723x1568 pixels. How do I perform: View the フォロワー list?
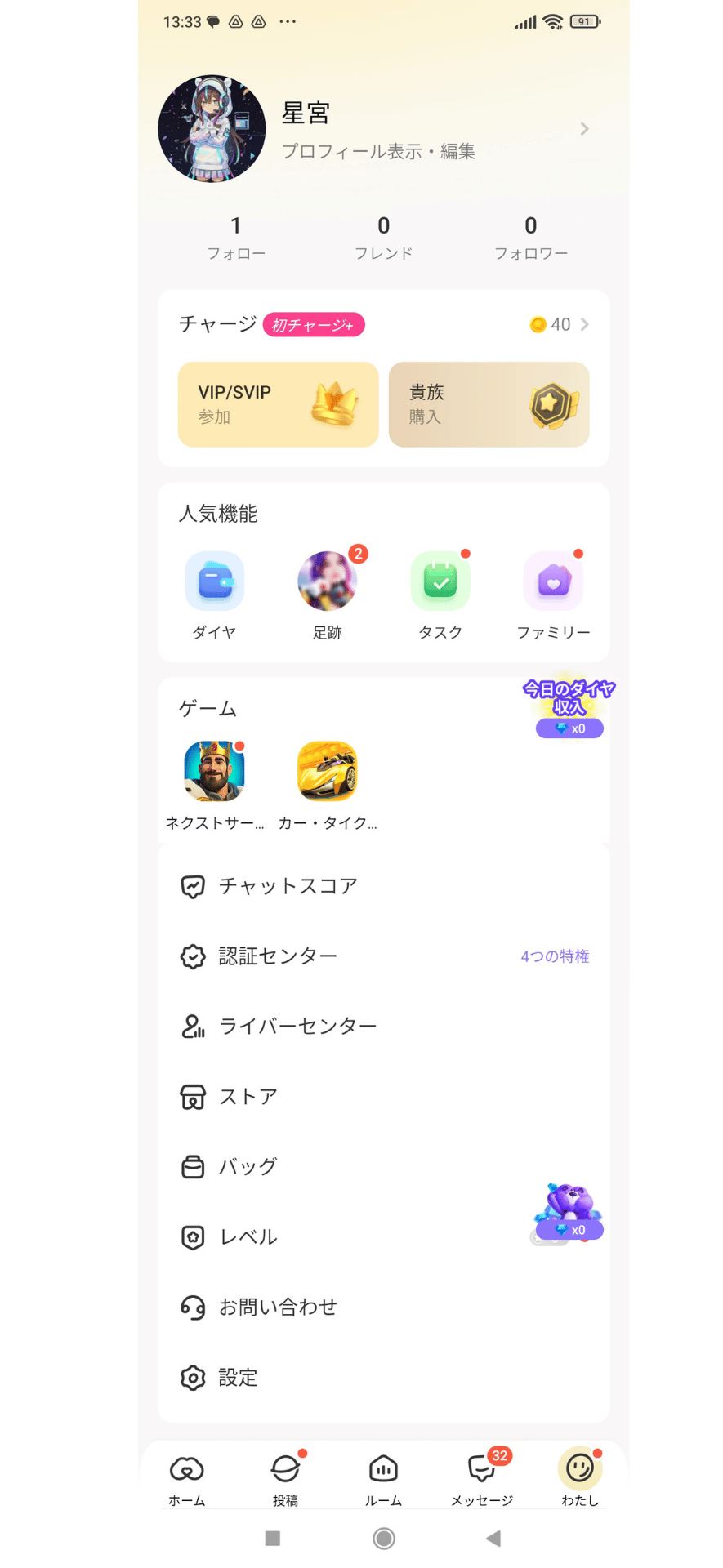tap(530, 237)
